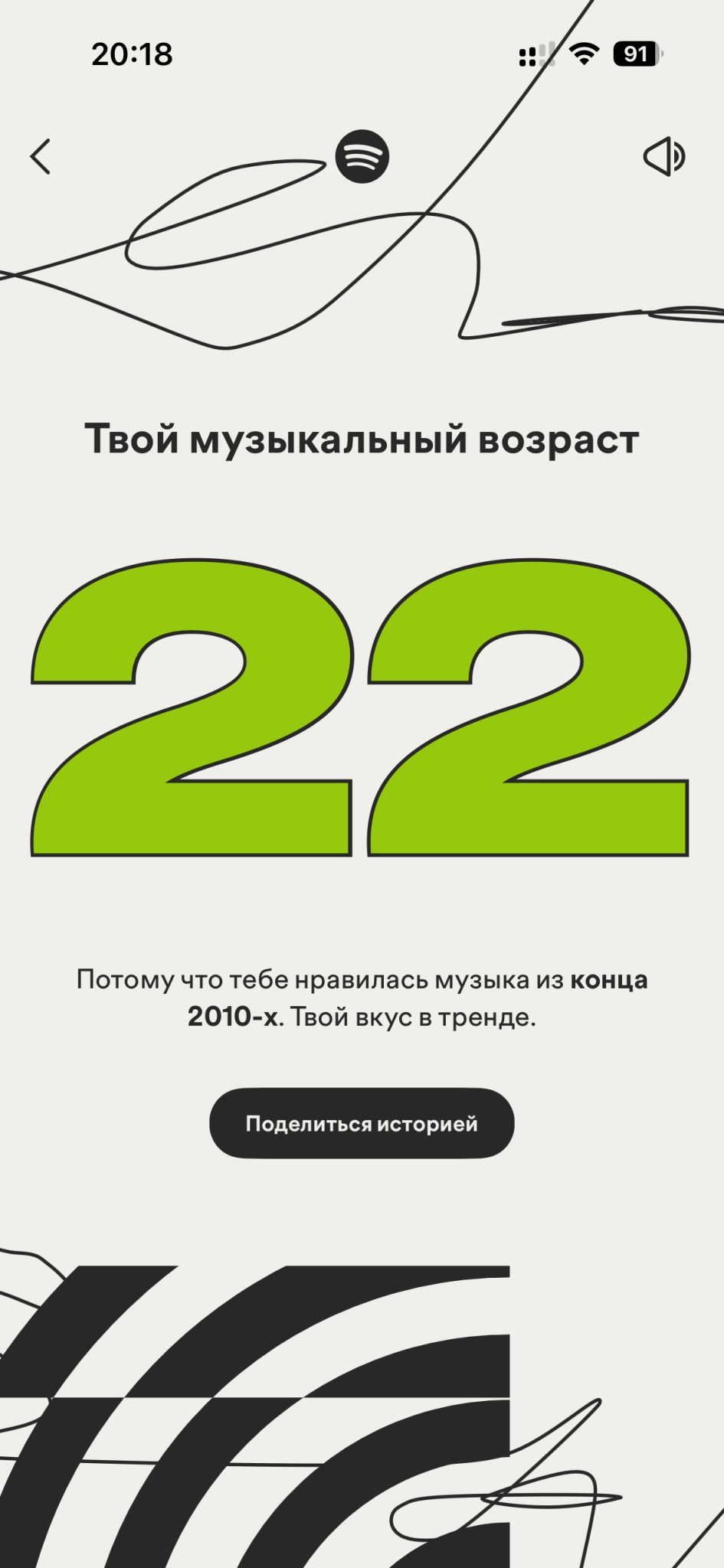Toggle the sound speaker icon
Image resolution: width=724 pixels, height=1568 pixels.
coord(663,157)
